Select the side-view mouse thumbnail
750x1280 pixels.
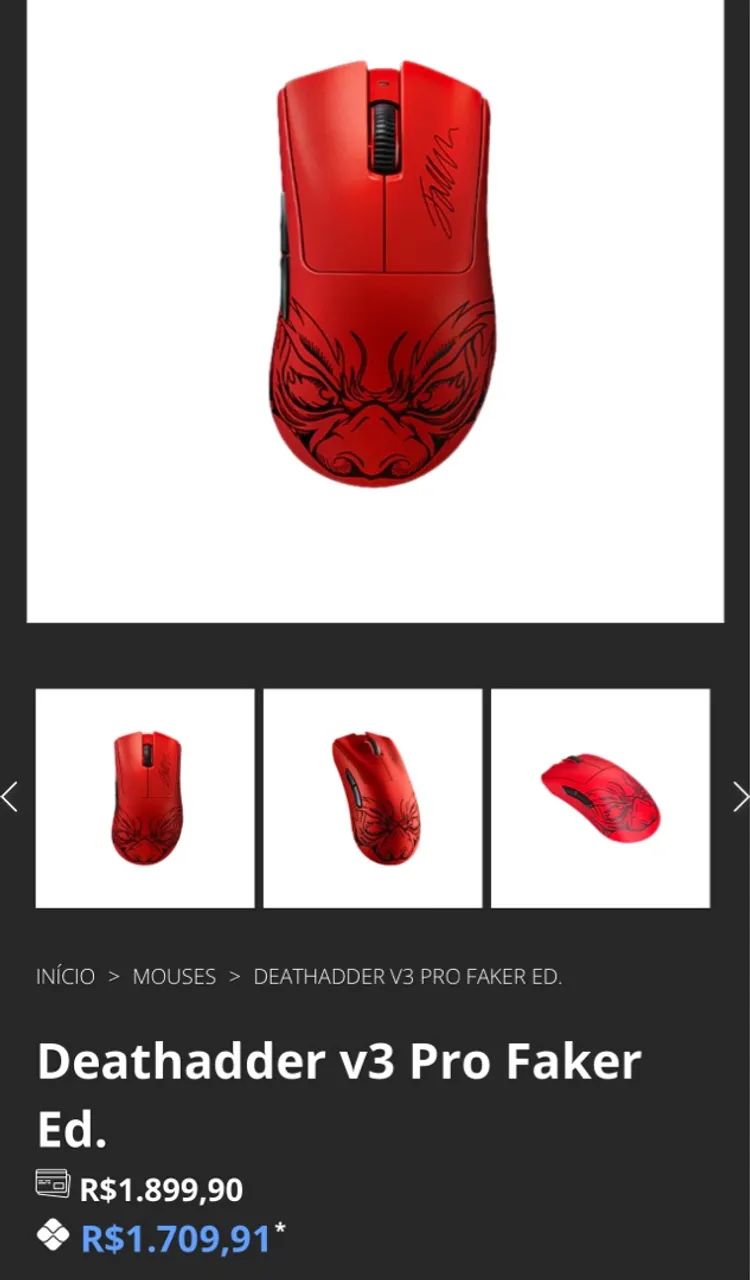pyautogui.click(x=598, y=796)
